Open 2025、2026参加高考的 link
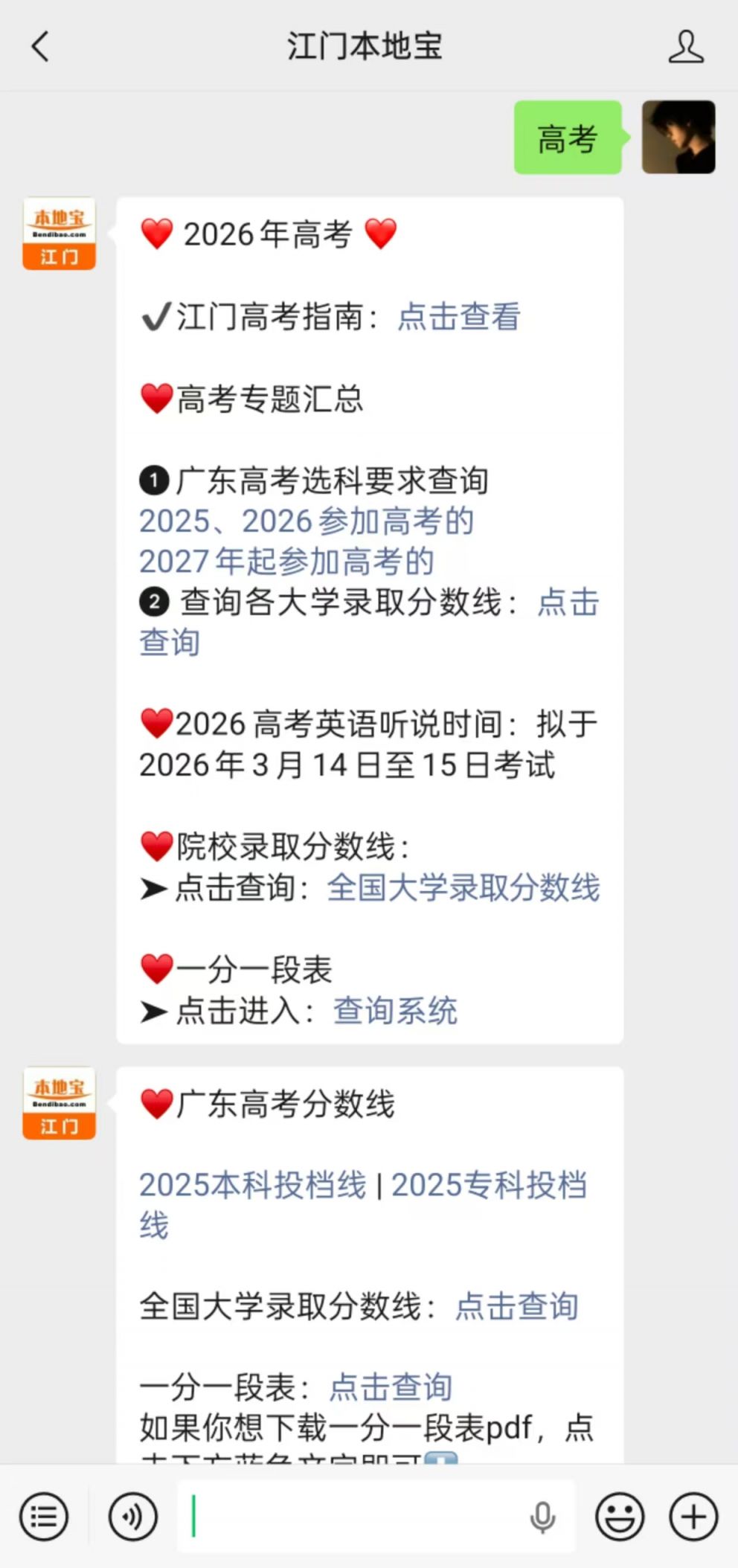 pyautogui.click(x=307, y=521)
